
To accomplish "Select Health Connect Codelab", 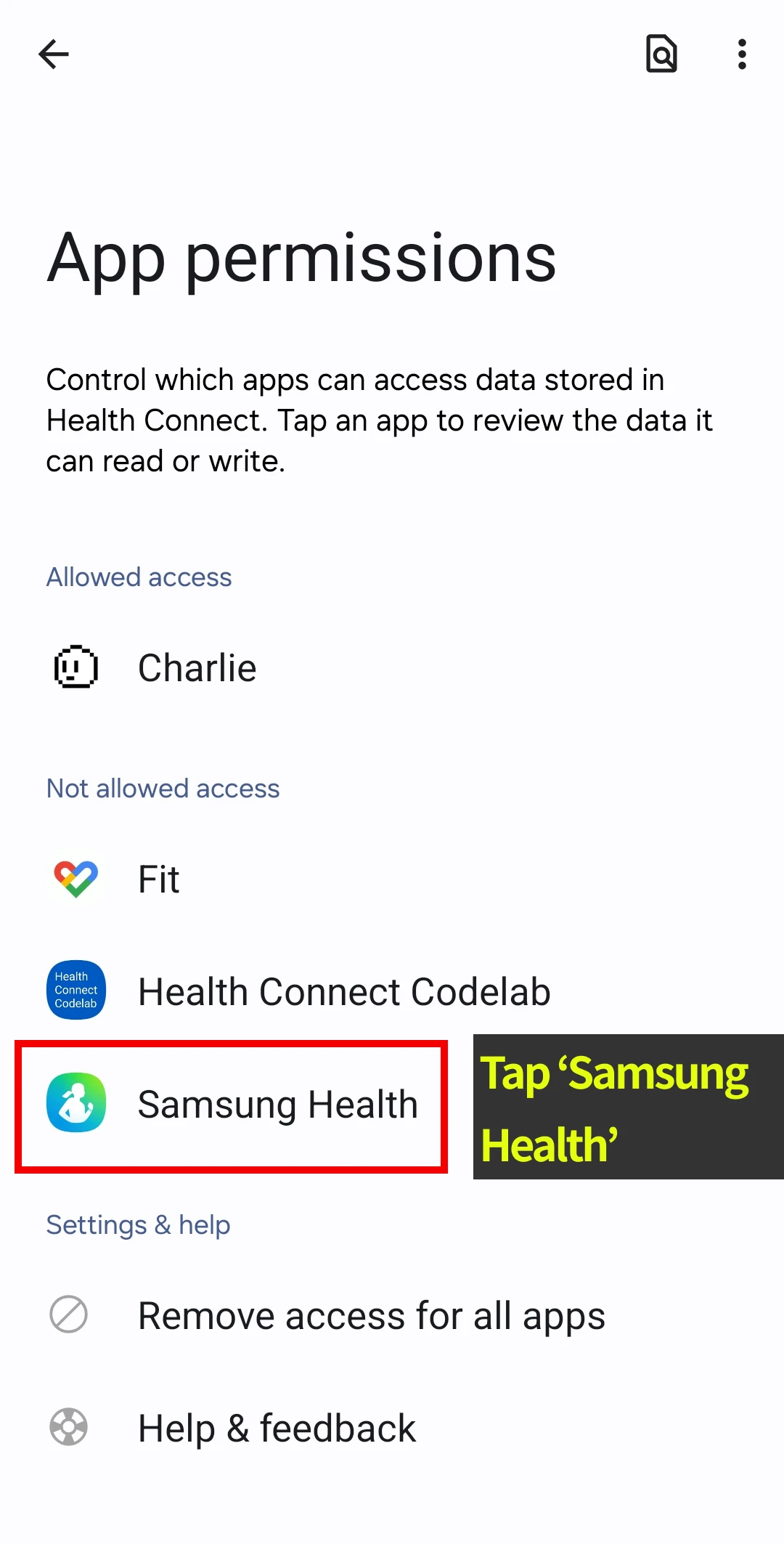I will 343,991.
